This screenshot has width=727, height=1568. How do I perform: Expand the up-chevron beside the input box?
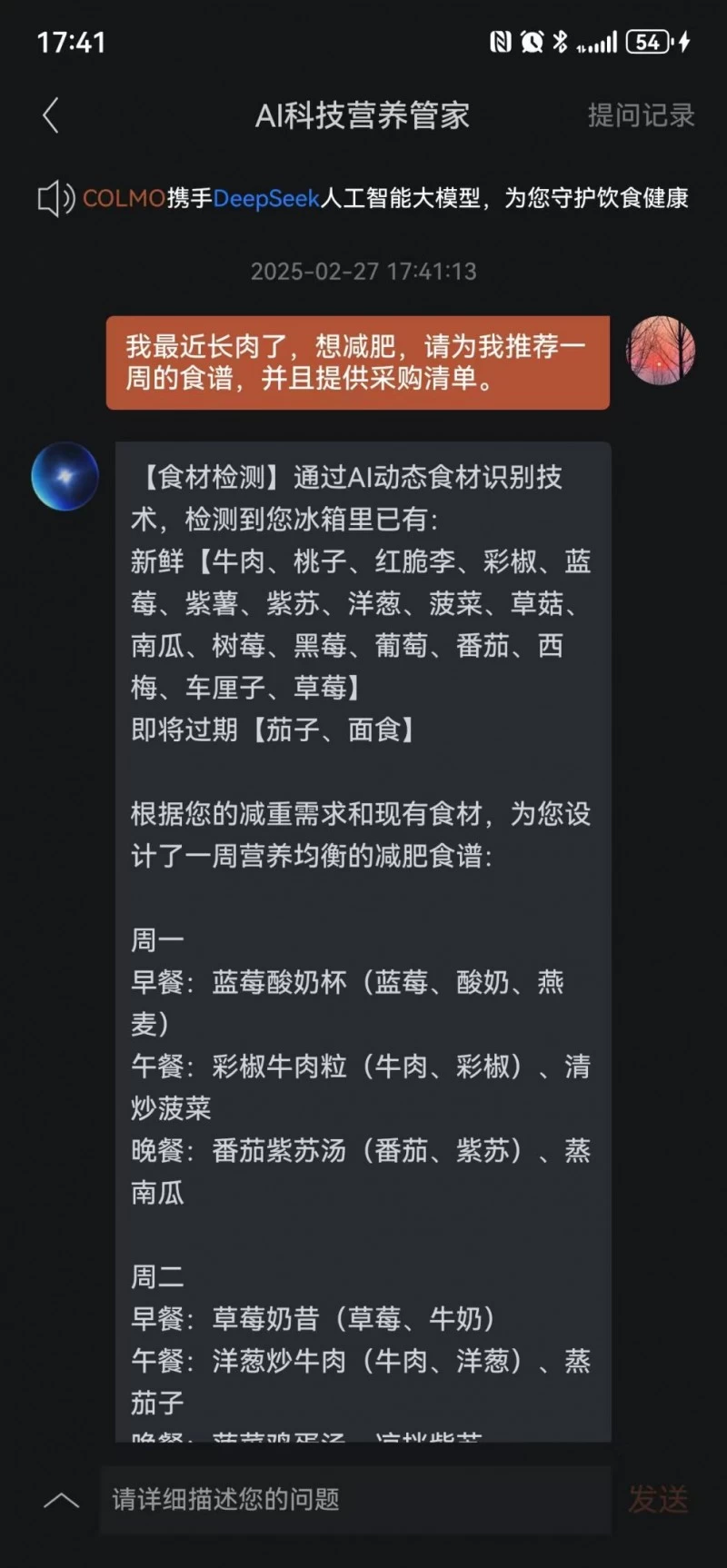(x=61, y=1500)
